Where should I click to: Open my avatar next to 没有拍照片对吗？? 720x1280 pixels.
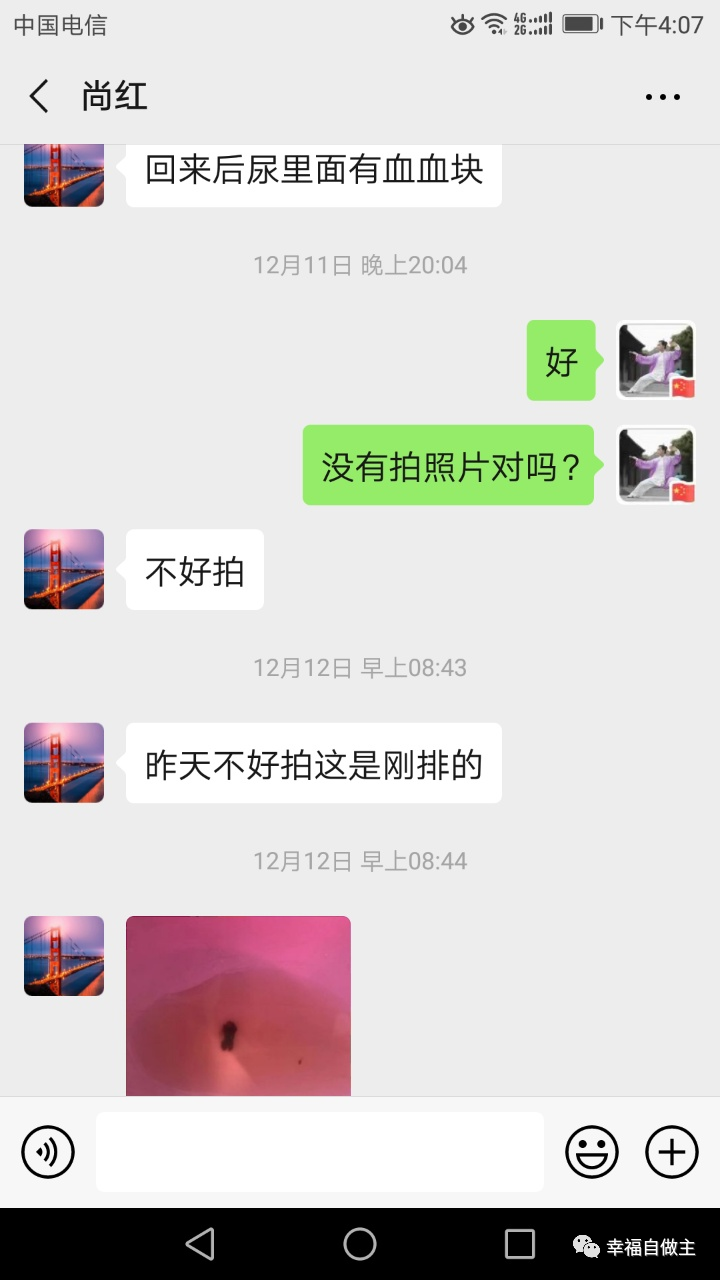(656, 465)
